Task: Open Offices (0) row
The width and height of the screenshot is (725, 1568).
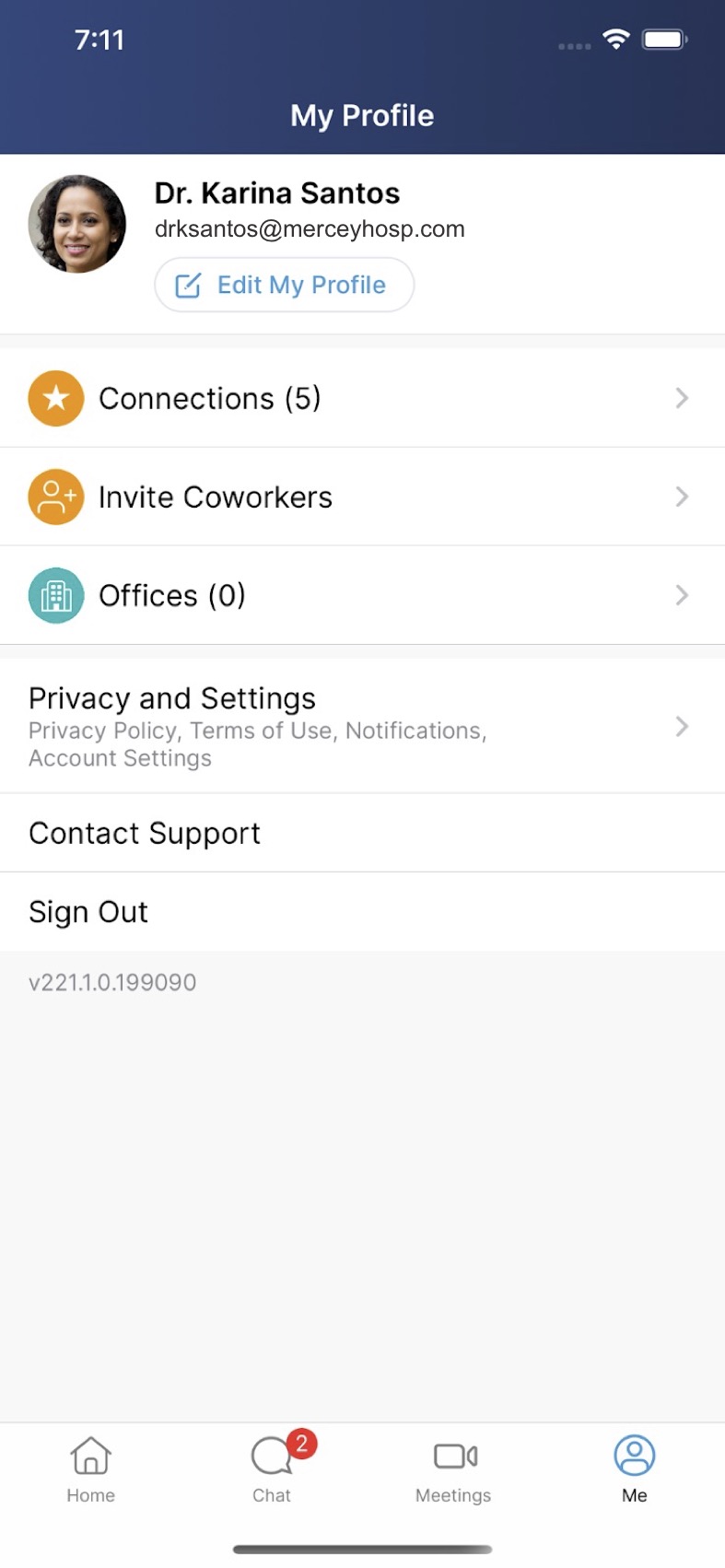Action: pyautogui.click(x=361, y=595)
